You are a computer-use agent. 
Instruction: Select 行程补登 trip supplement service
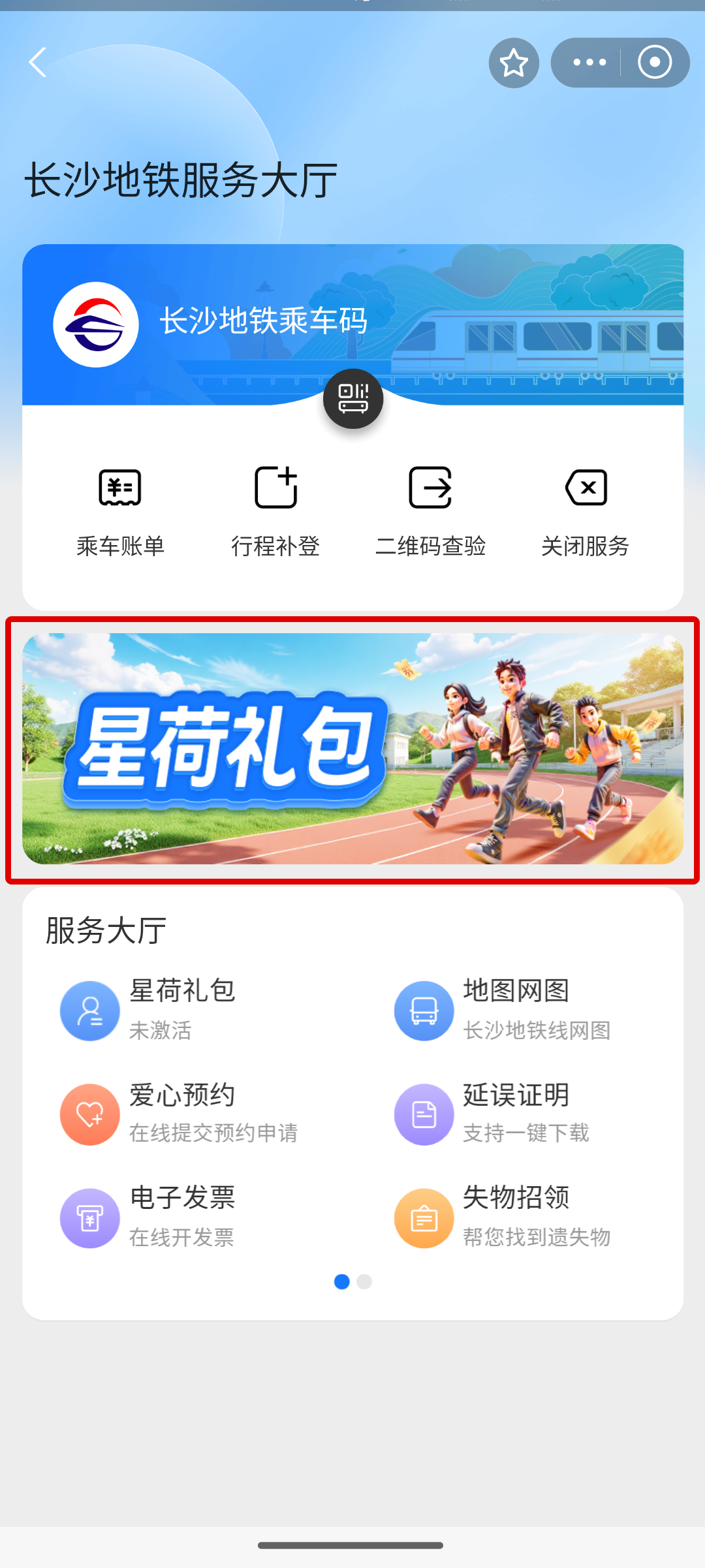point(275,511)
